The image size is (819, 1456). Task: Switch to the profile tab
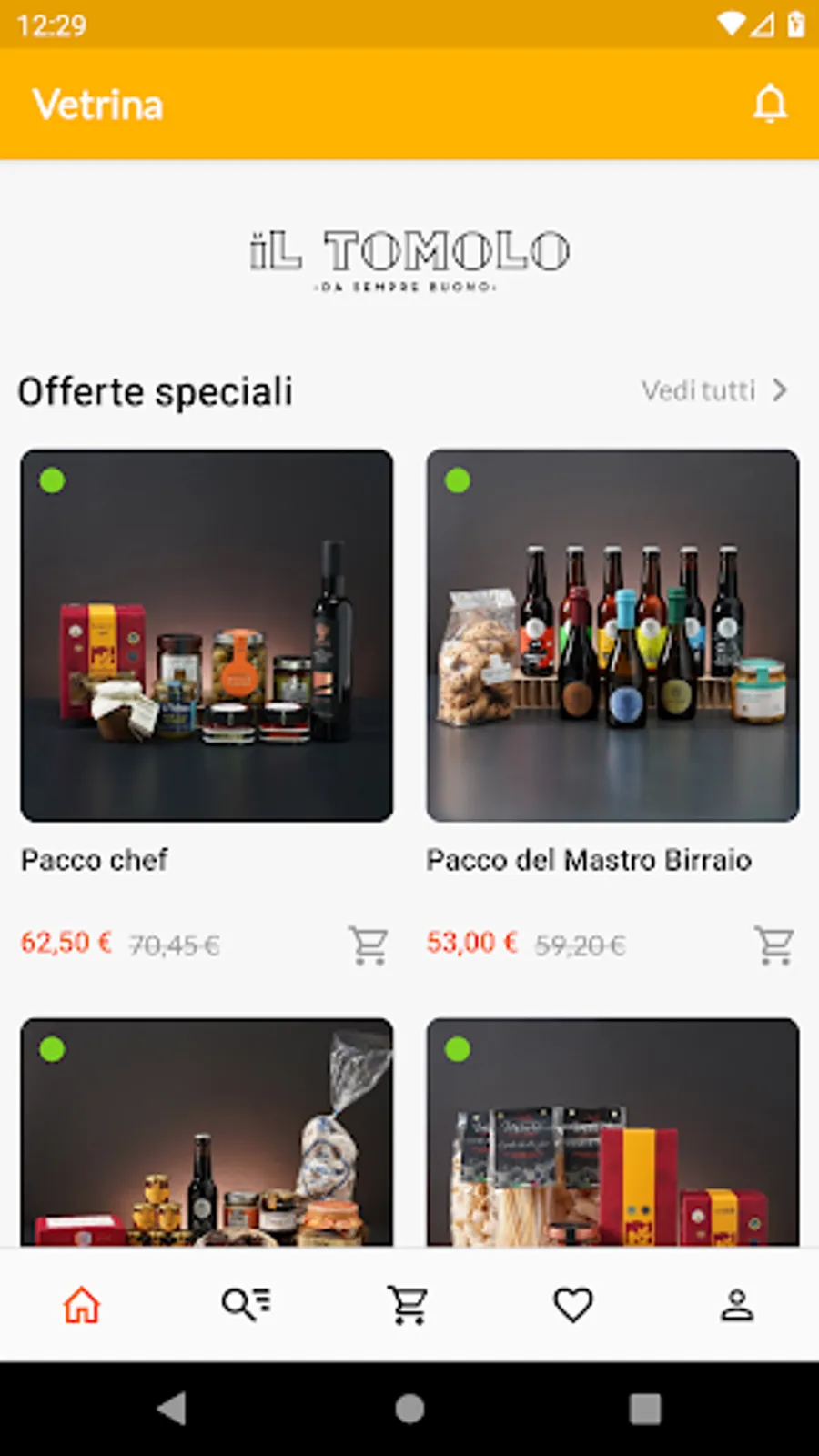click(x=737, y=1305)
